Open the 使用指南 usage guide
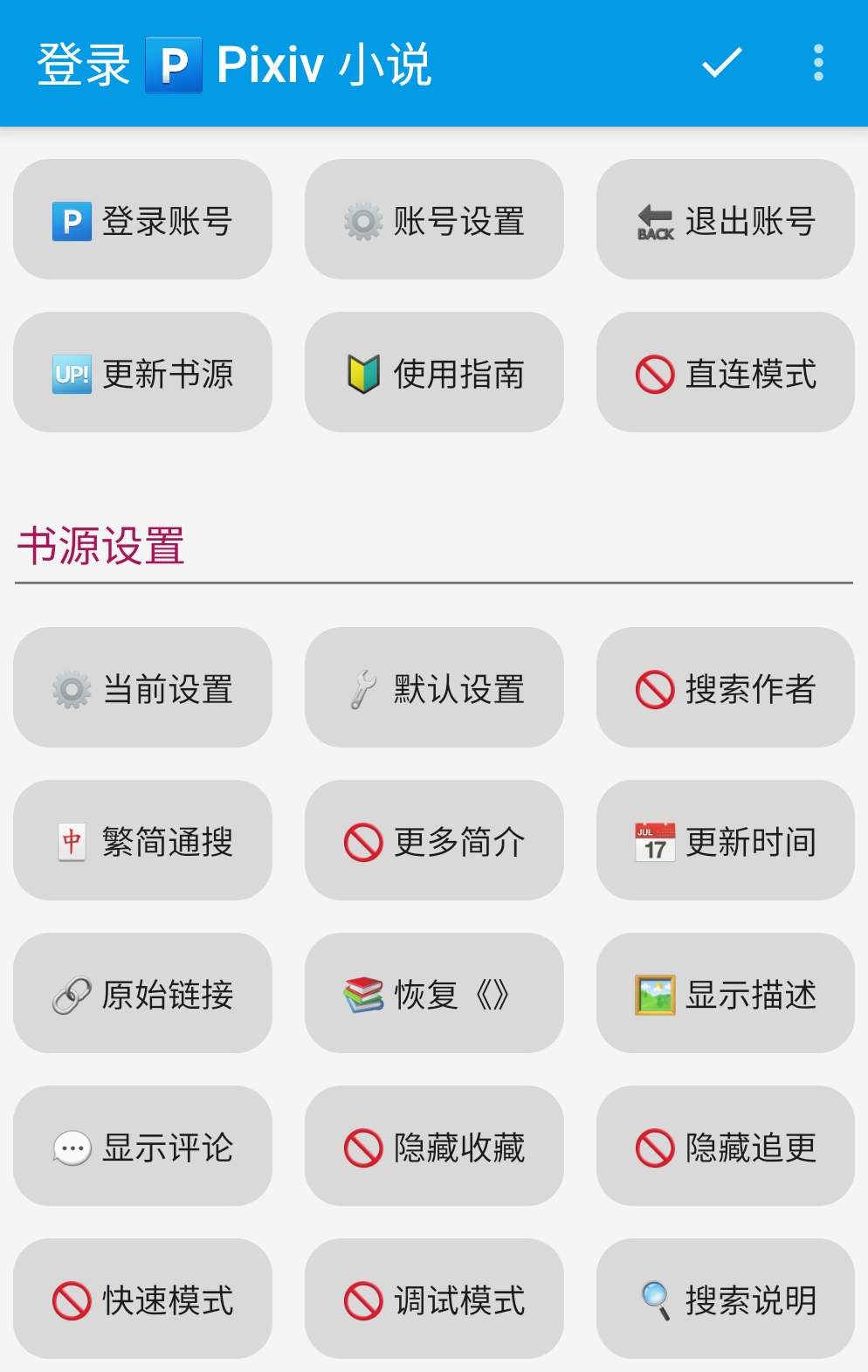Viewport: 868px width, 1372px height. pyautogui.click(x=434, y=372)
